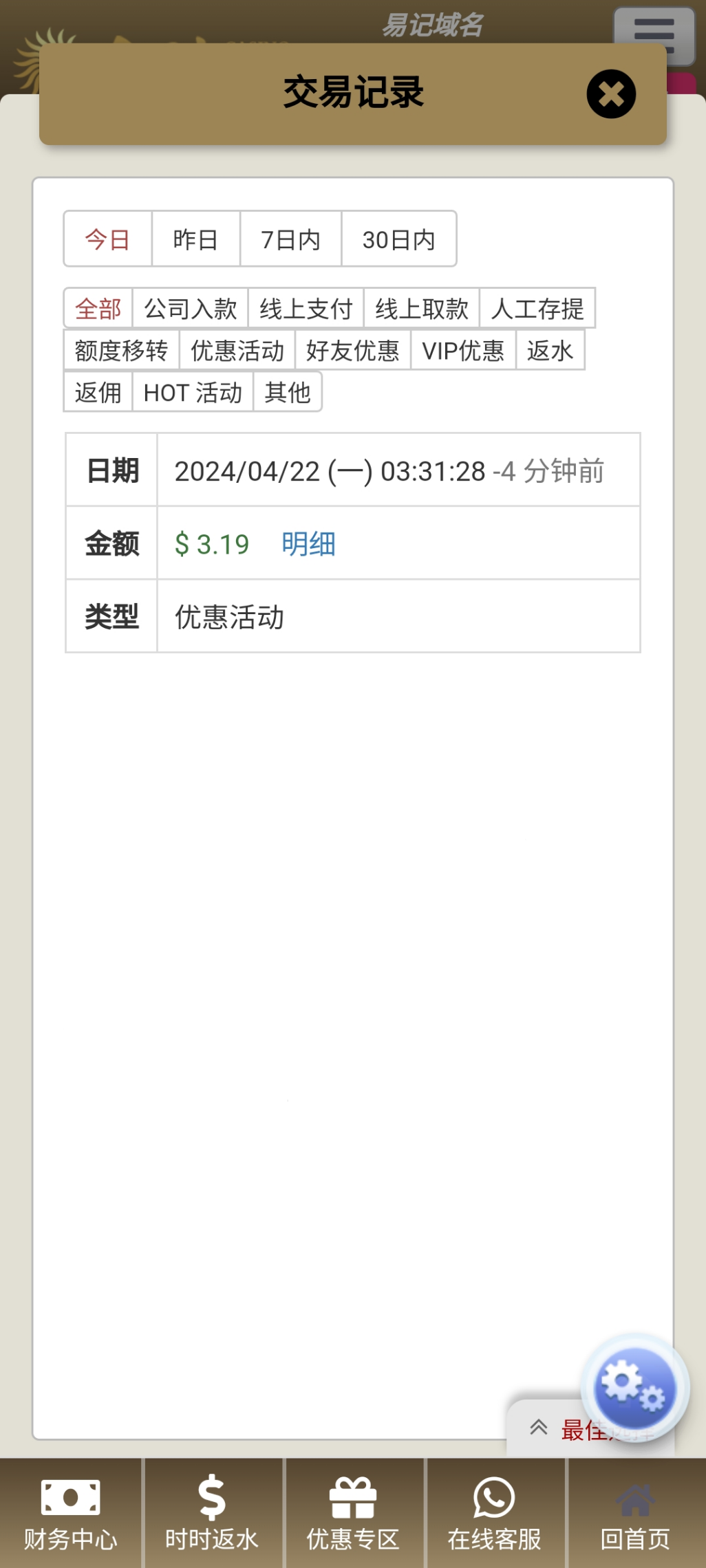Go to 财务中心
Viewport: 706px width, 1568px height.
(x=71, y=1513)
